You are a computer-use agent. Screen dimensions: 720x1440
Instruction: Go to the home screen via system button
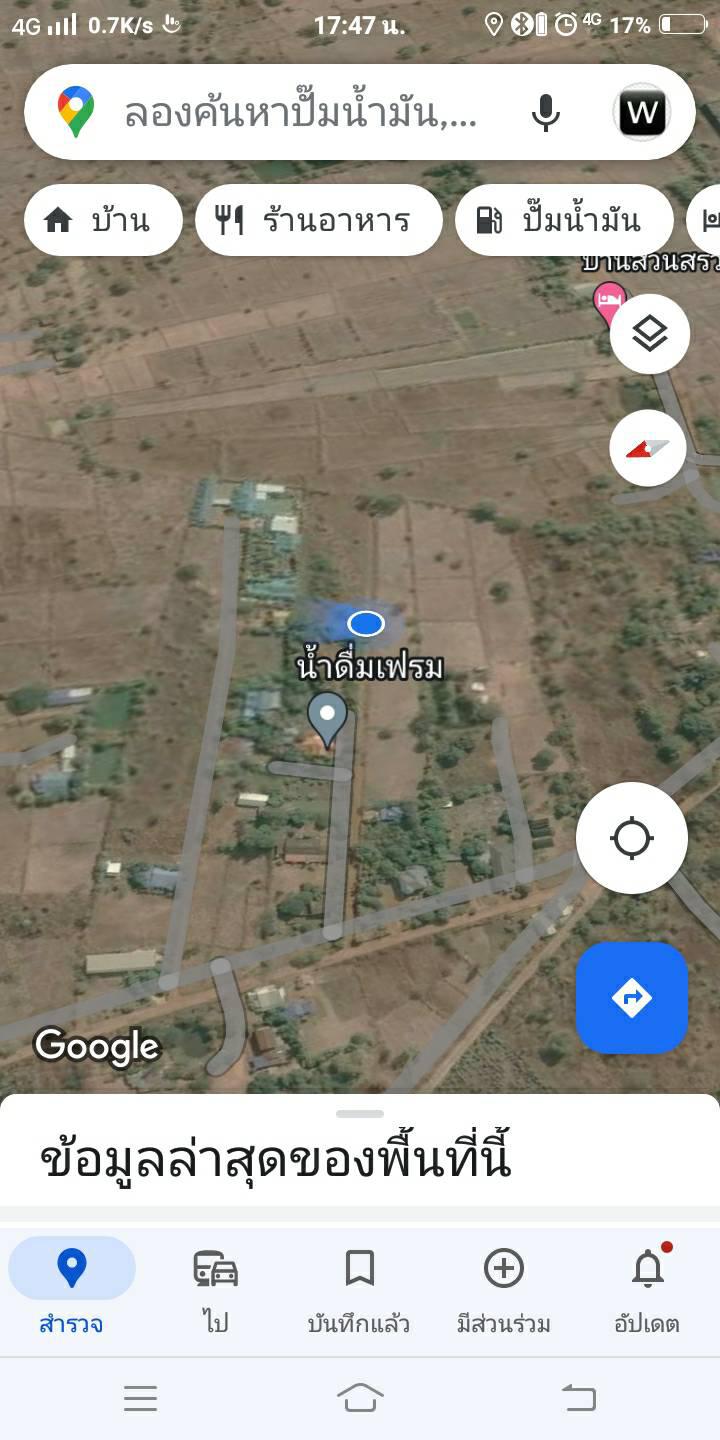tap(360, 1398)
